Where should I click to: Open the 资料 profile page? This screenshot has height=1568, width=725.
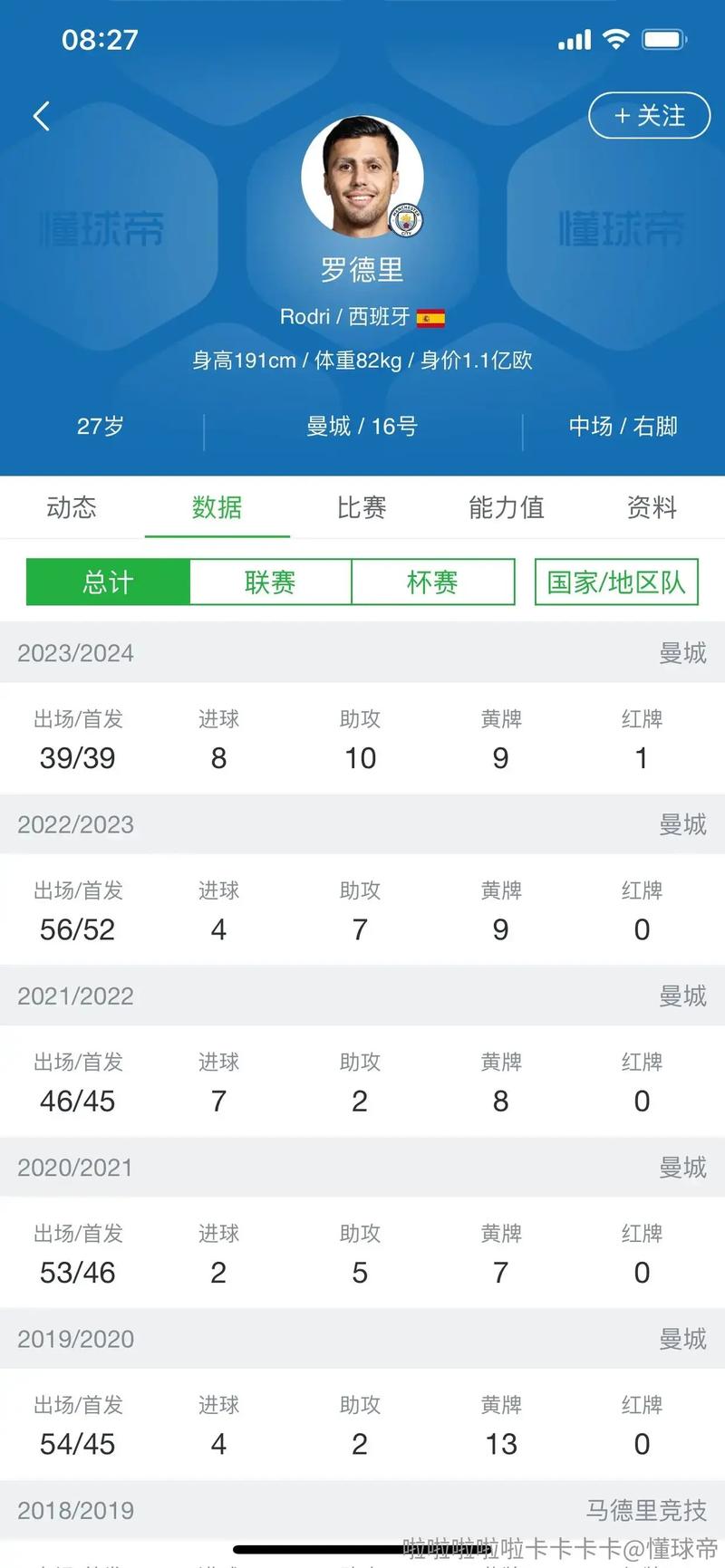pos(650,508)
